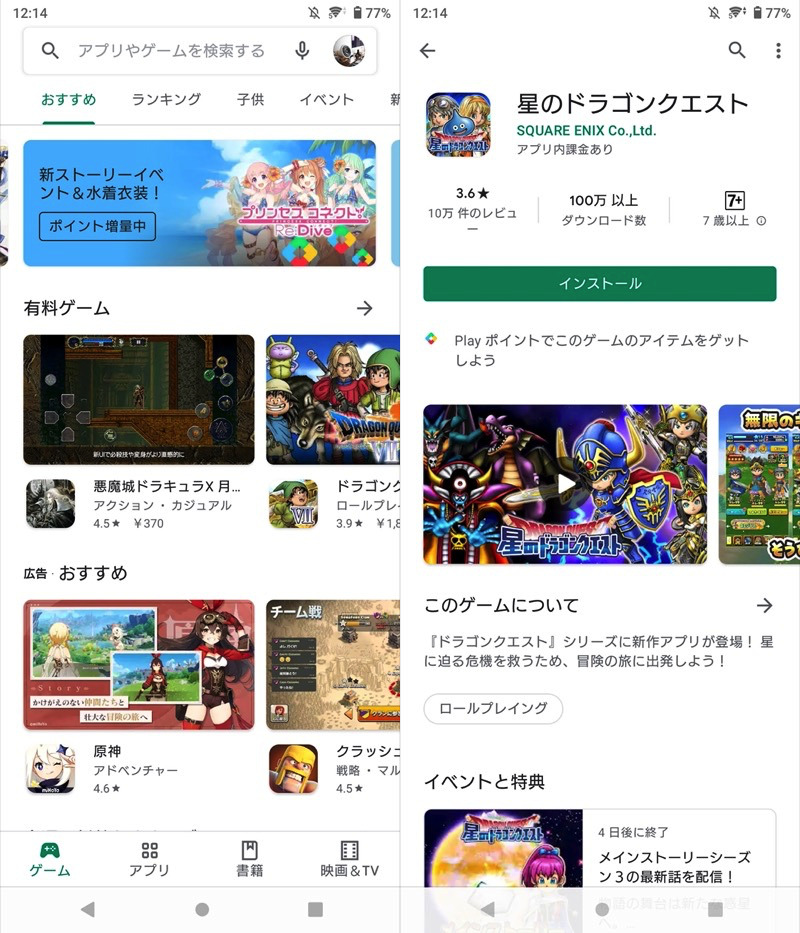Go back from the app detail page

pyautogui.click(x=428, y=50)
